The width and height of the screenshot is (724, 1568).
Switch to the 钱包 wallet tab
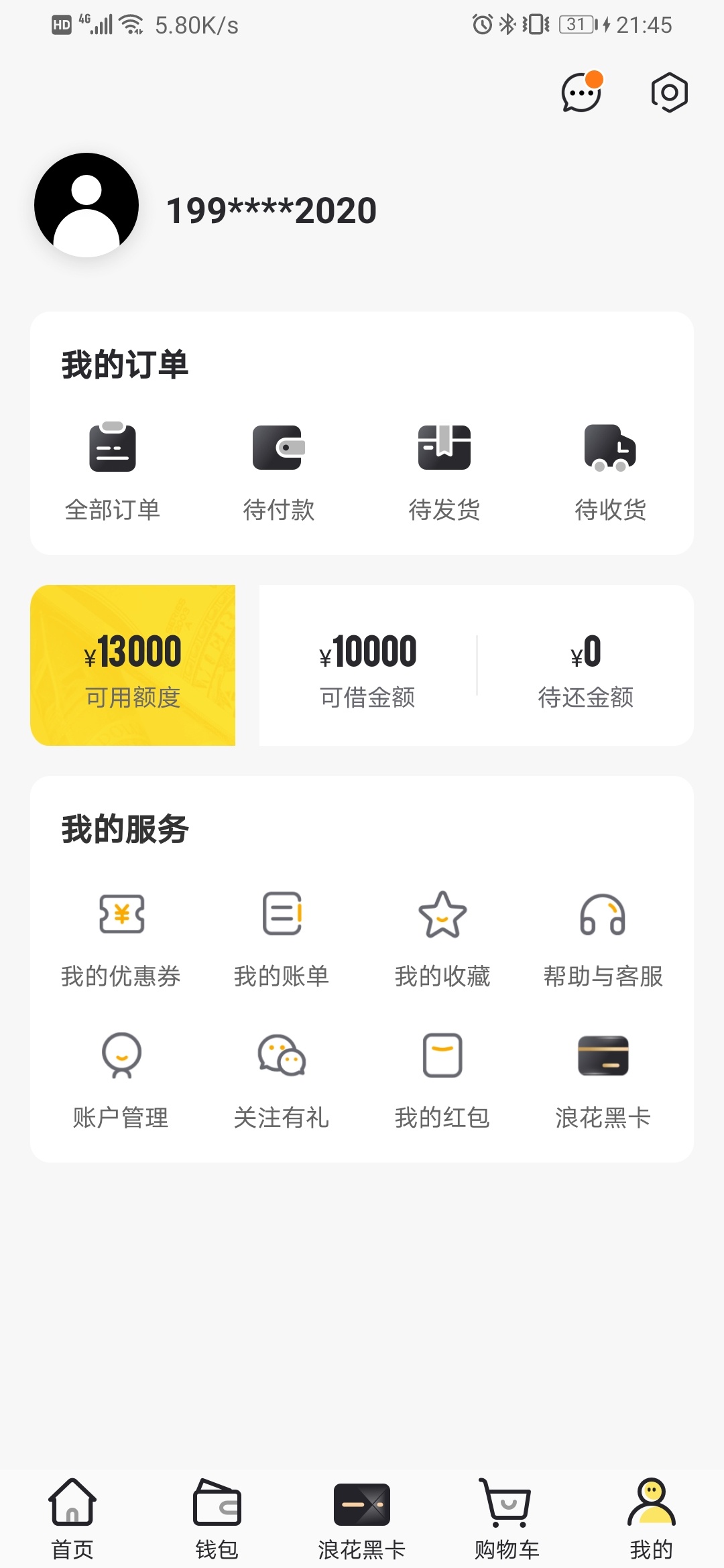(x=217, y=1519)
